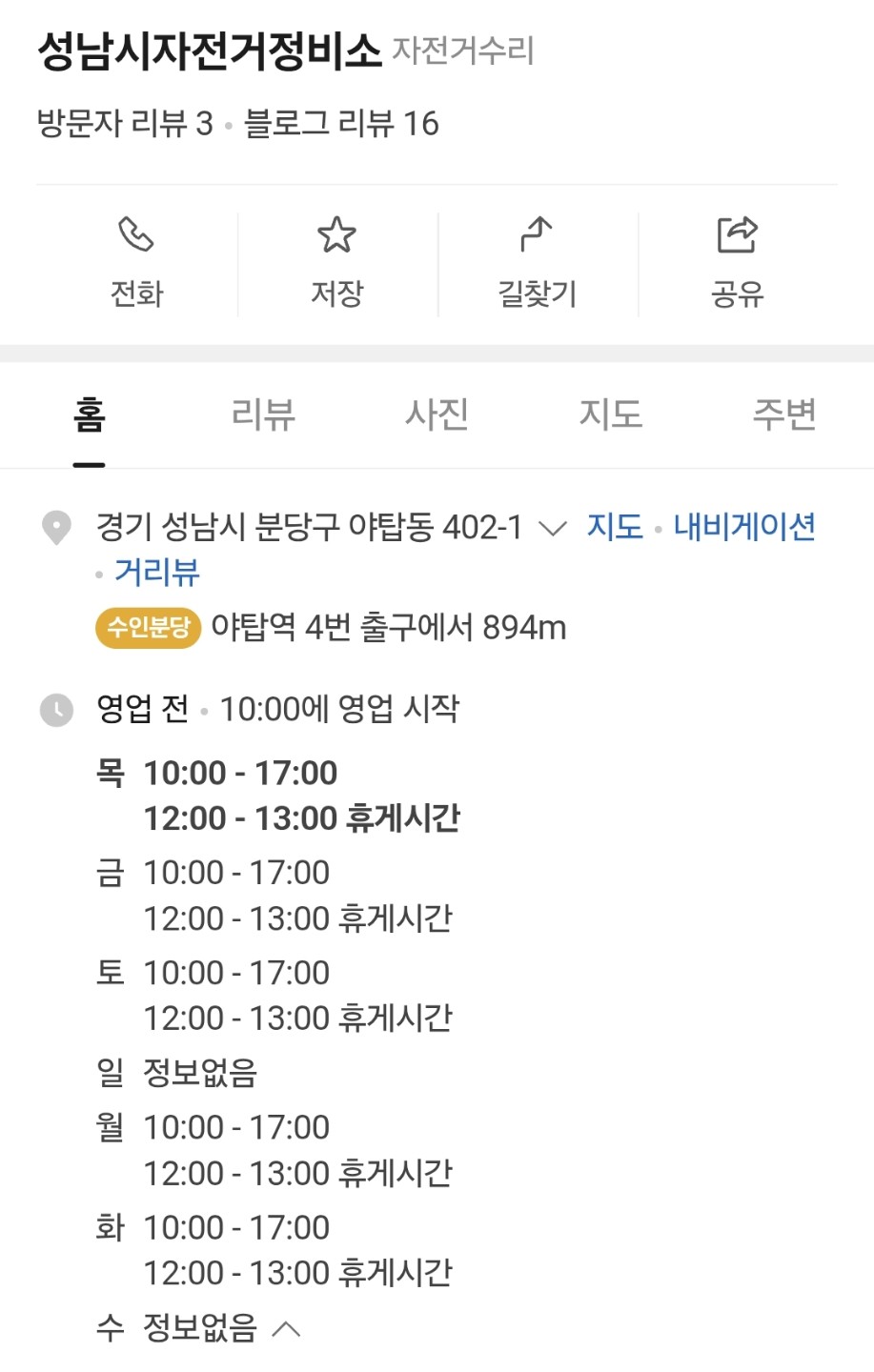
Task: Open 방문자 리뷰 3
Action: coord(125,124)
